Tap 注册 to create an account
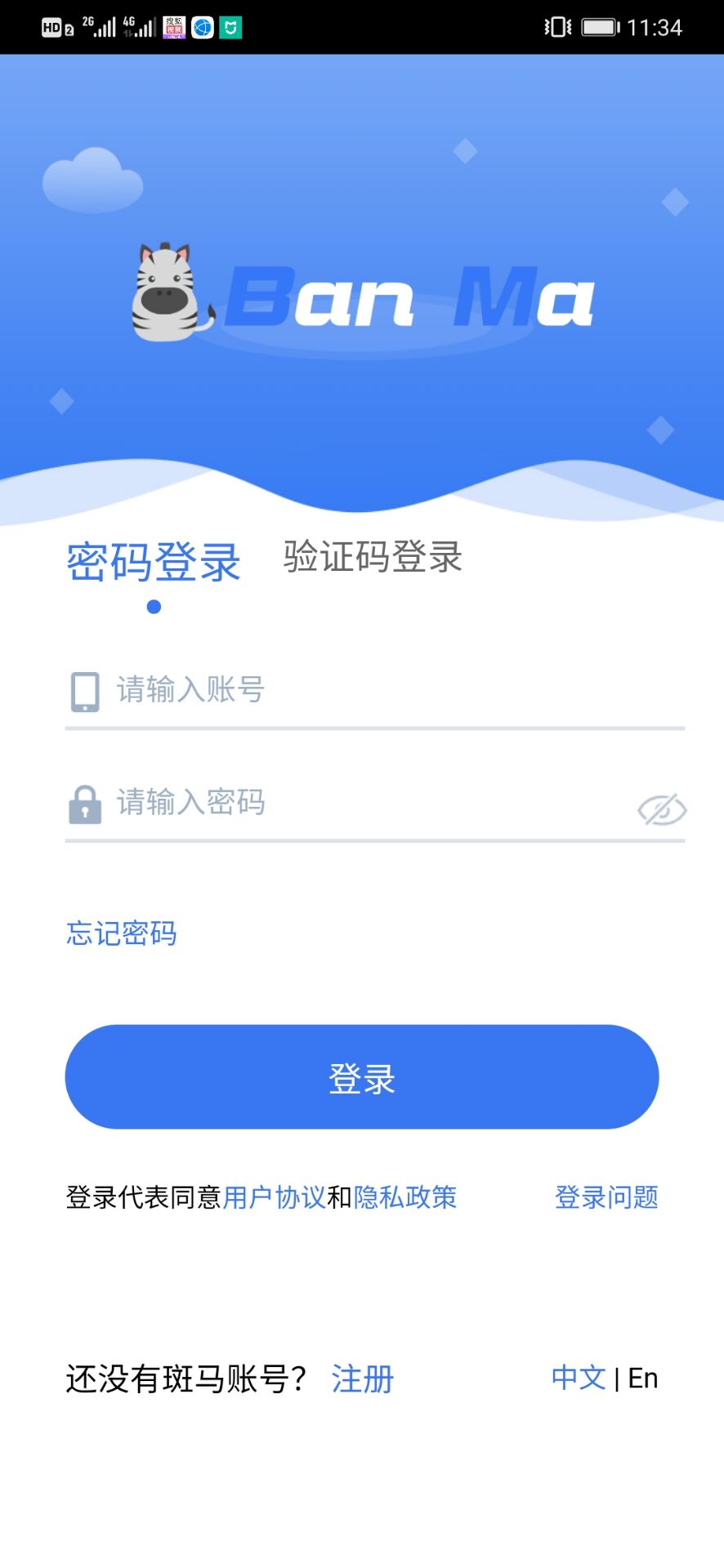Screen dimensions: 724x1568 click(363, 1379)
